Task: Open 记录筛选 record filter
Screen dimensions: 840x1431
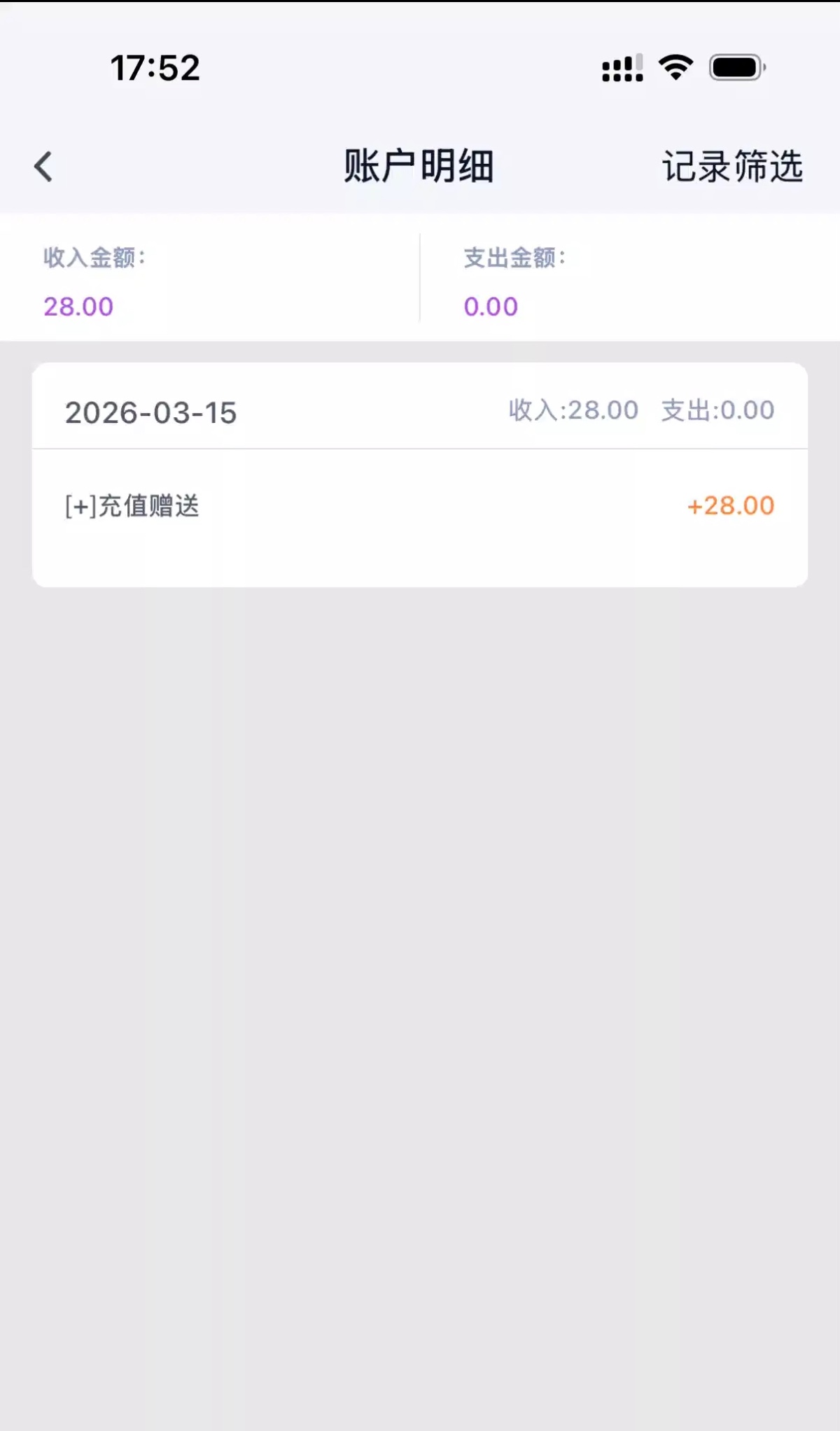Action: [x=732, y=167]
